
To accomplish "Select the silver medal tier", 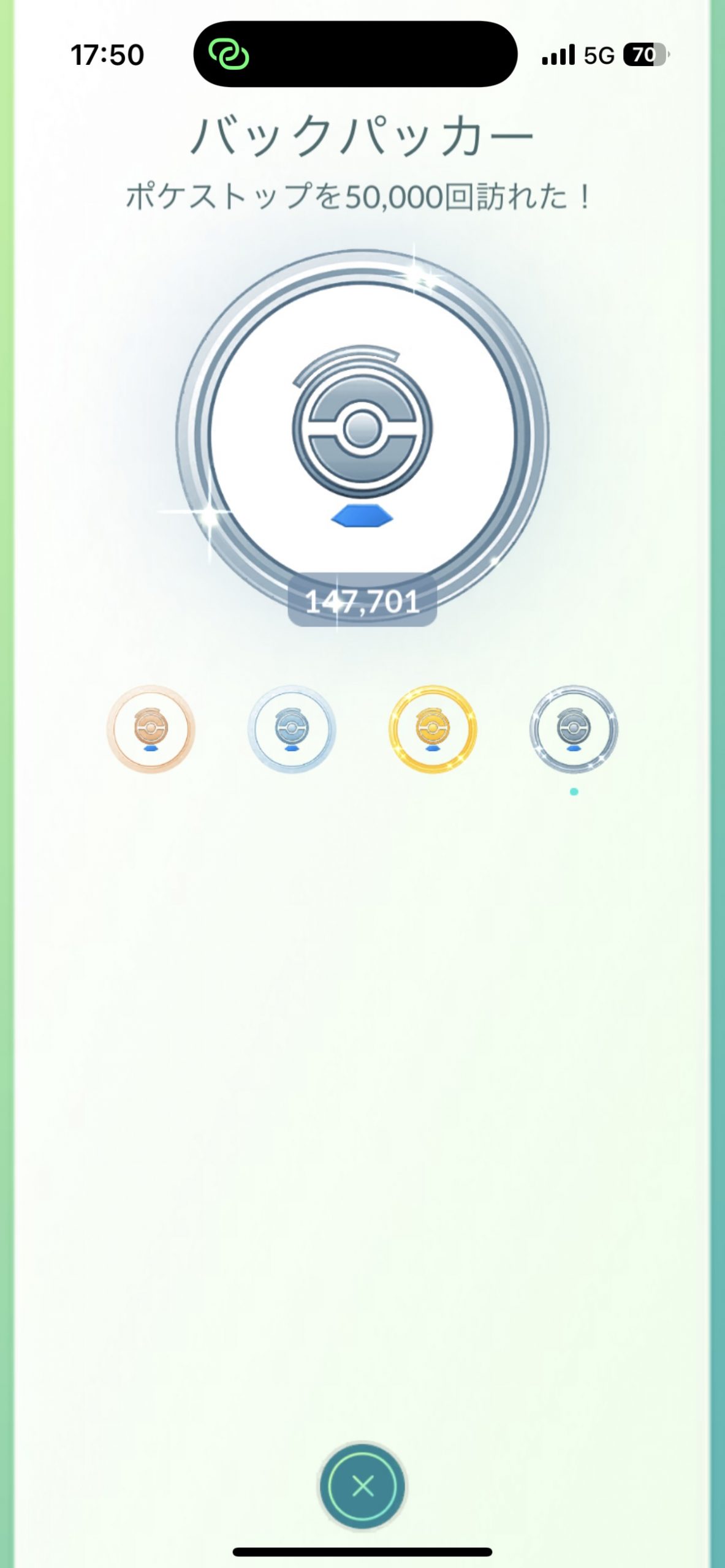I will (292, 729).
